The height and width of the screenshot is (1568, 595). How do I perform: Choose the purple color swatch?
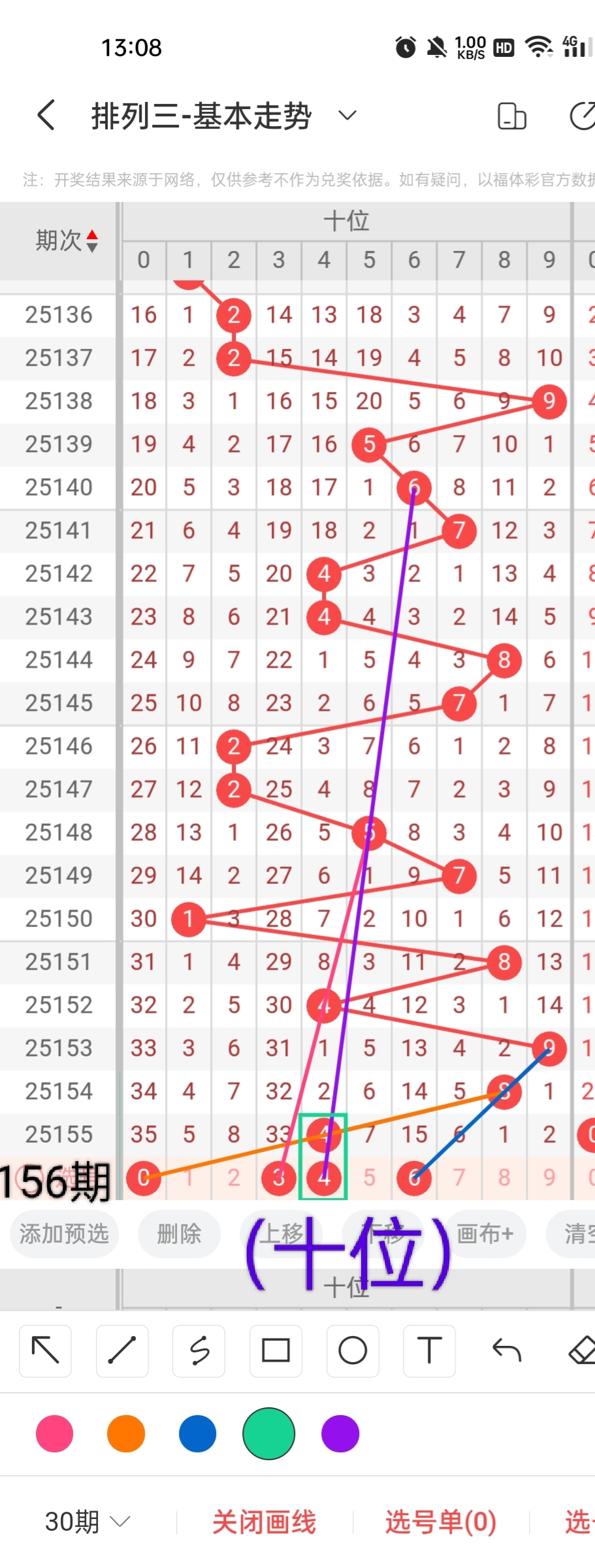point(340,1433)
